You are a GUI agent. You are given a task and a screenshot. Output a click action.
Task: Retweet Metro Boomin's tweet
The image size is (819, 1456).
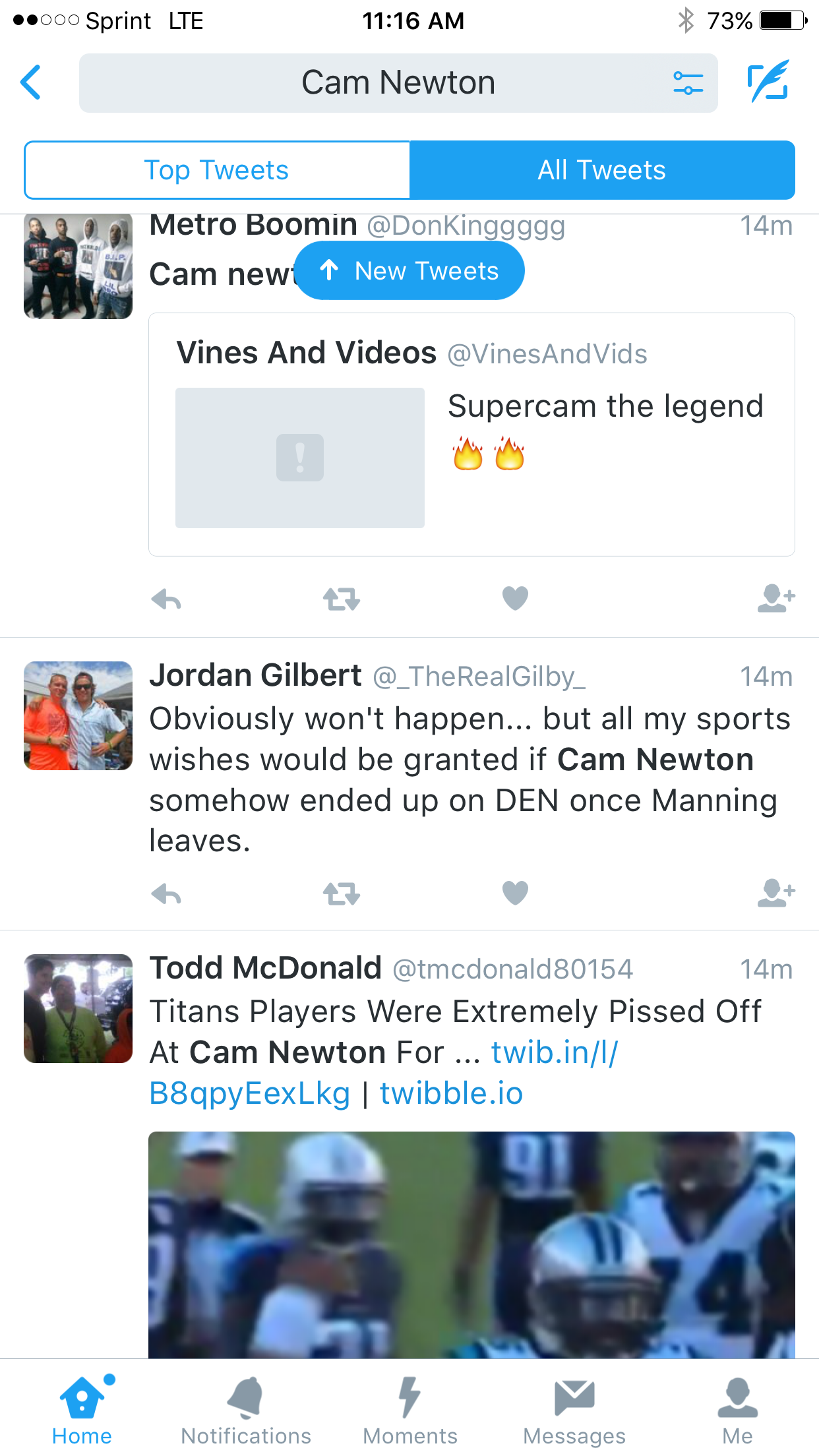(x=342, y=599)
